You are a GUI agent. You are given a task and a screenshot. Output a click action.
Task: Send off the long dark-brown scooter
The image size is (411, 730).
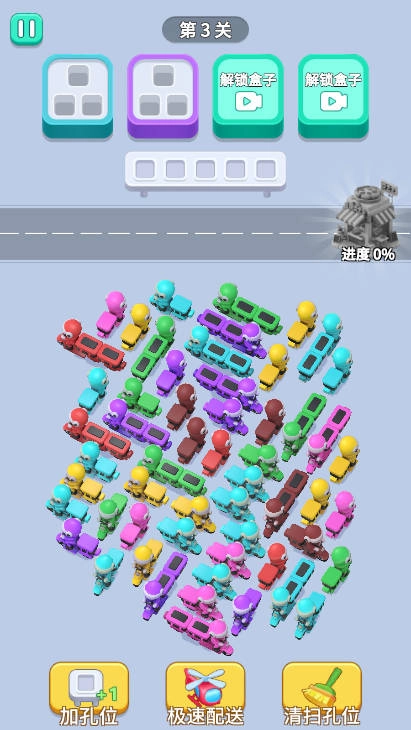click(286, 504)
